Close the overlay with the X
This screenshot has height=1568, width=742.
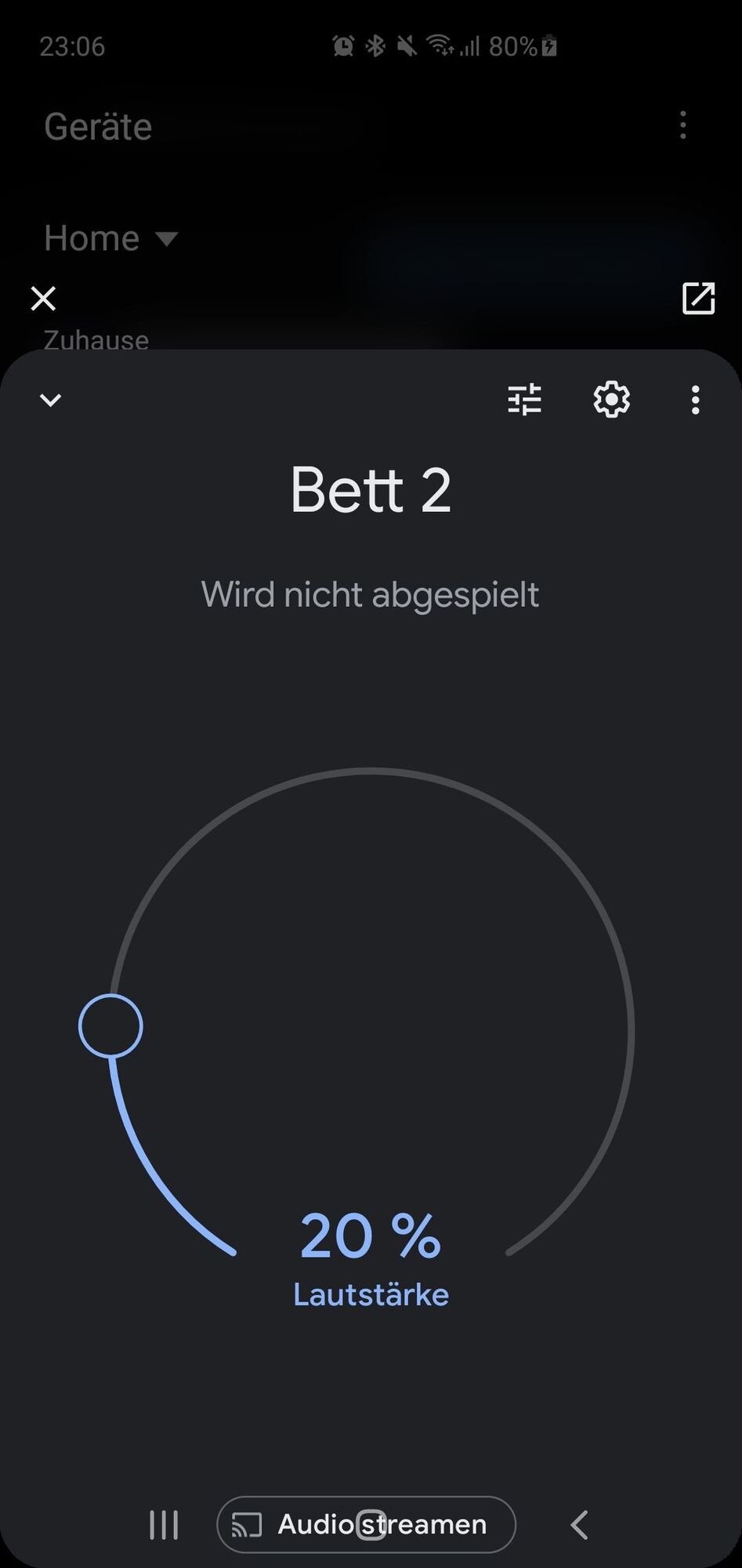pyautogui.click(x=43, y=299)
